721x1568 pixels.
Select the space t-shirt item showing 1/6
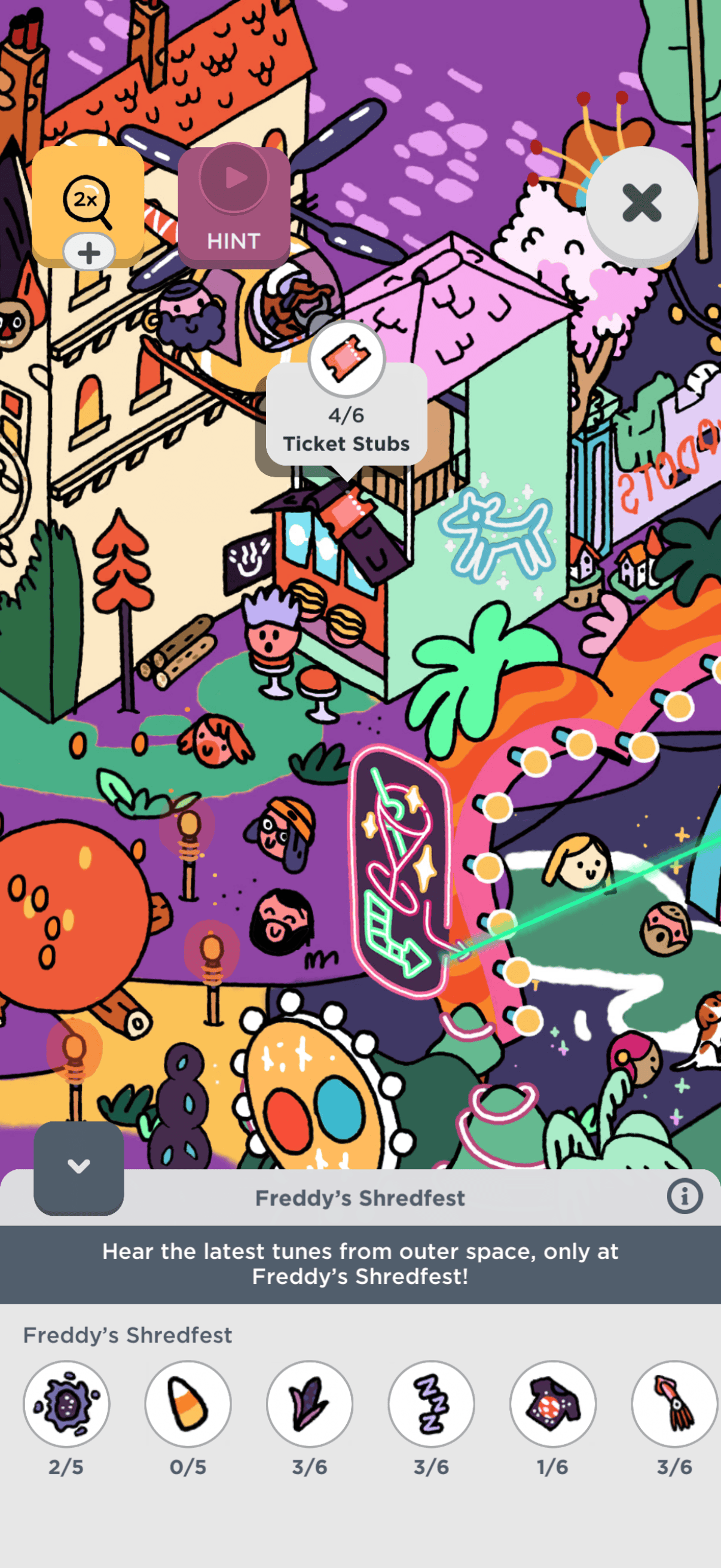pos(552,1404)
